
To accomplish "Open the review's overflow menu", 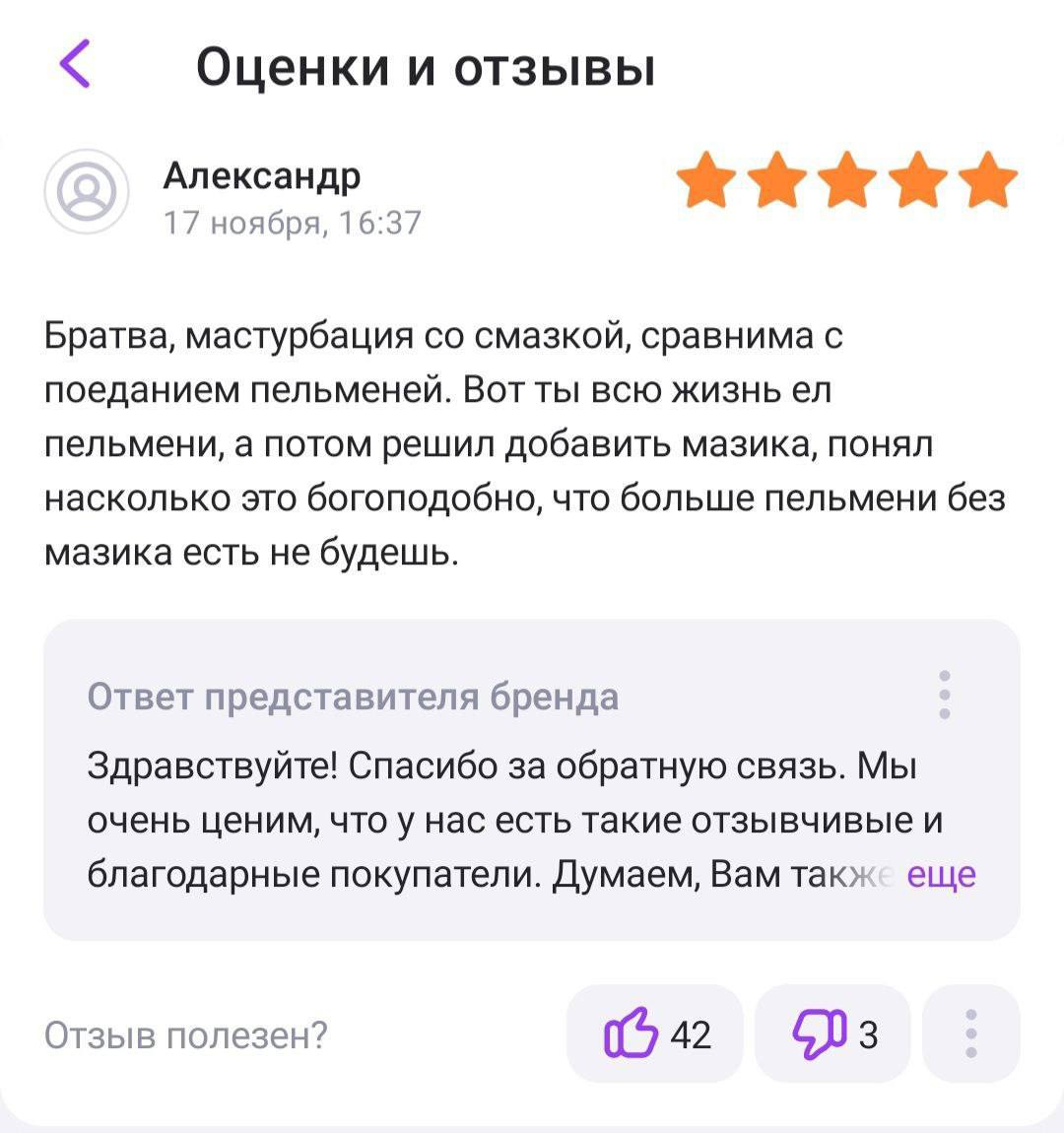I will [970, 1033].
